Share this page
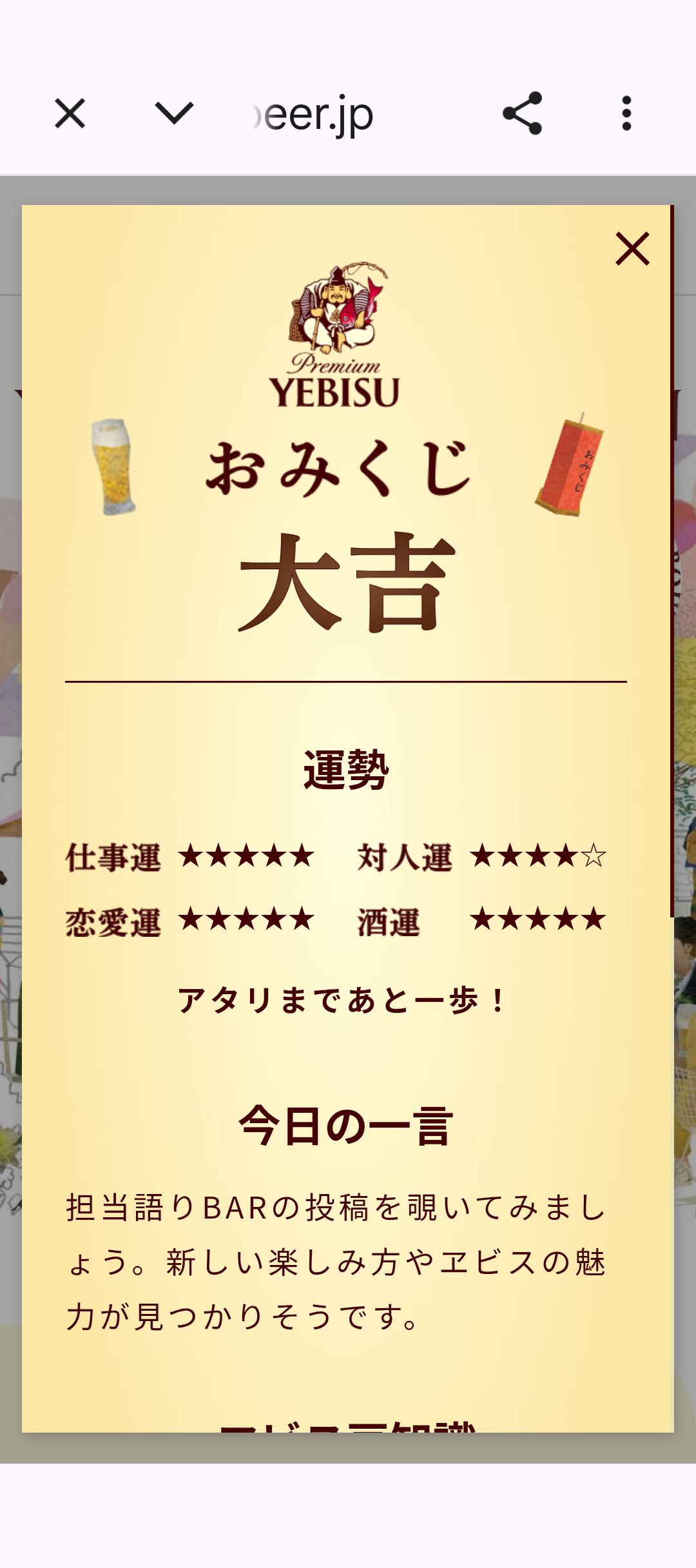The height and width of the screenshot is (1568, 696). [523, 113]
